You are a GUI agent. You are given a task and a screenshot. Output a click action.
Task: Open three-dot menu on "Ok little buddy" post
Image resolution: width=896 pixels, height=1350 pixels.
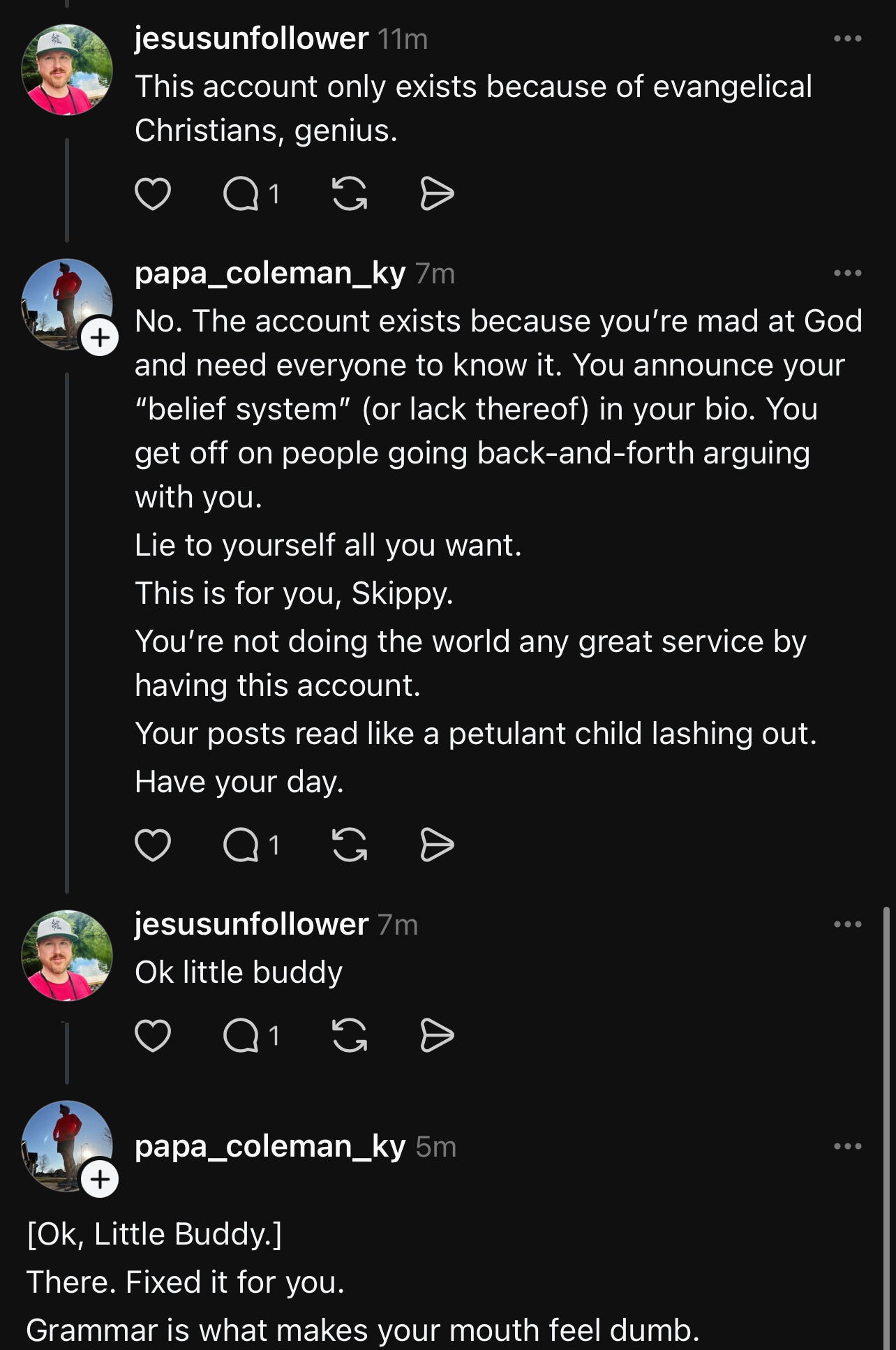point(847,924)
